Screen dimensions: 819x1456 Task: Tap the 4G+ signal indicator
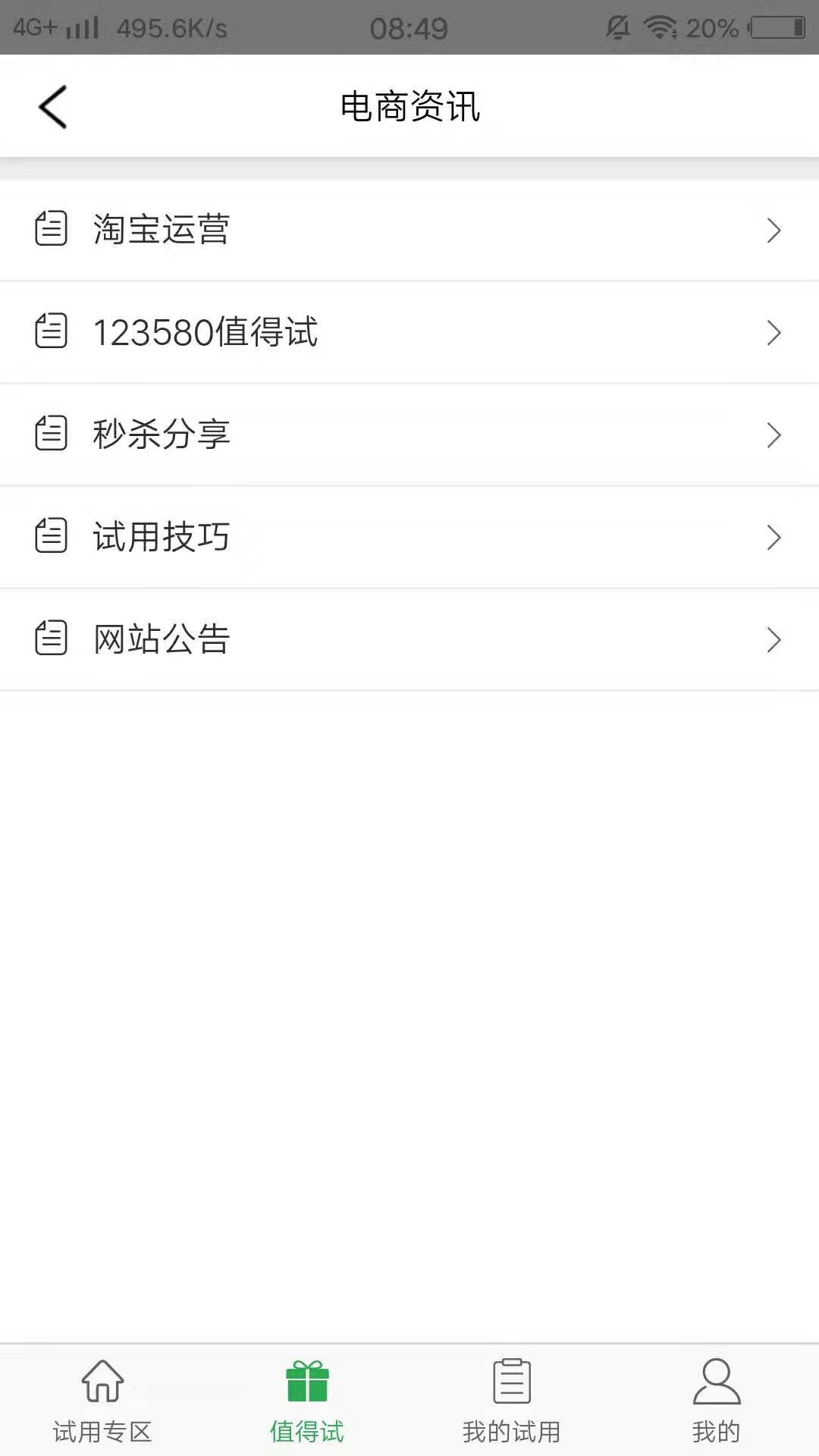(x=53, y=25)
